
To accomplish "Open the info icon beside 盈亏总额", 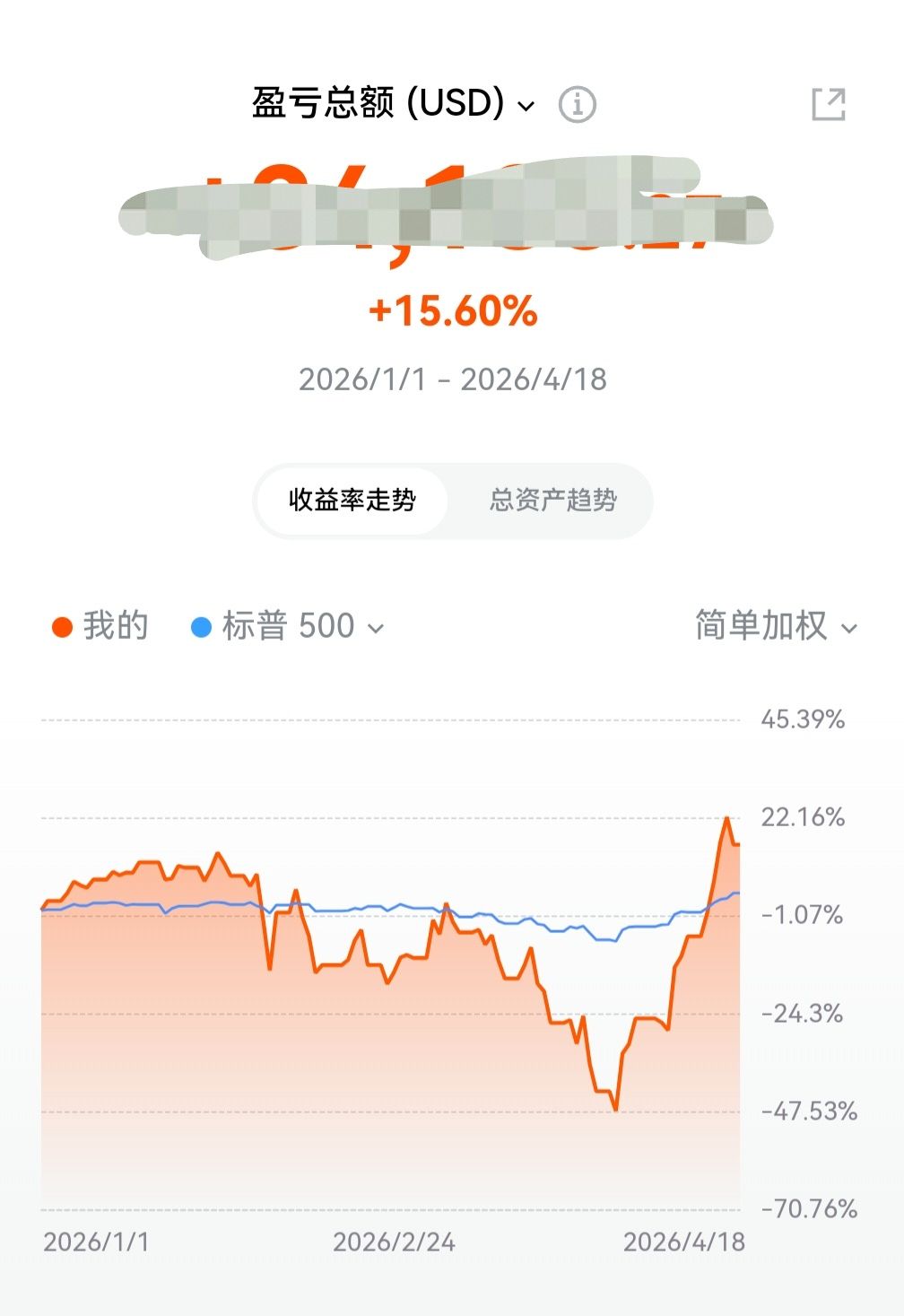I will coord(577,105).
